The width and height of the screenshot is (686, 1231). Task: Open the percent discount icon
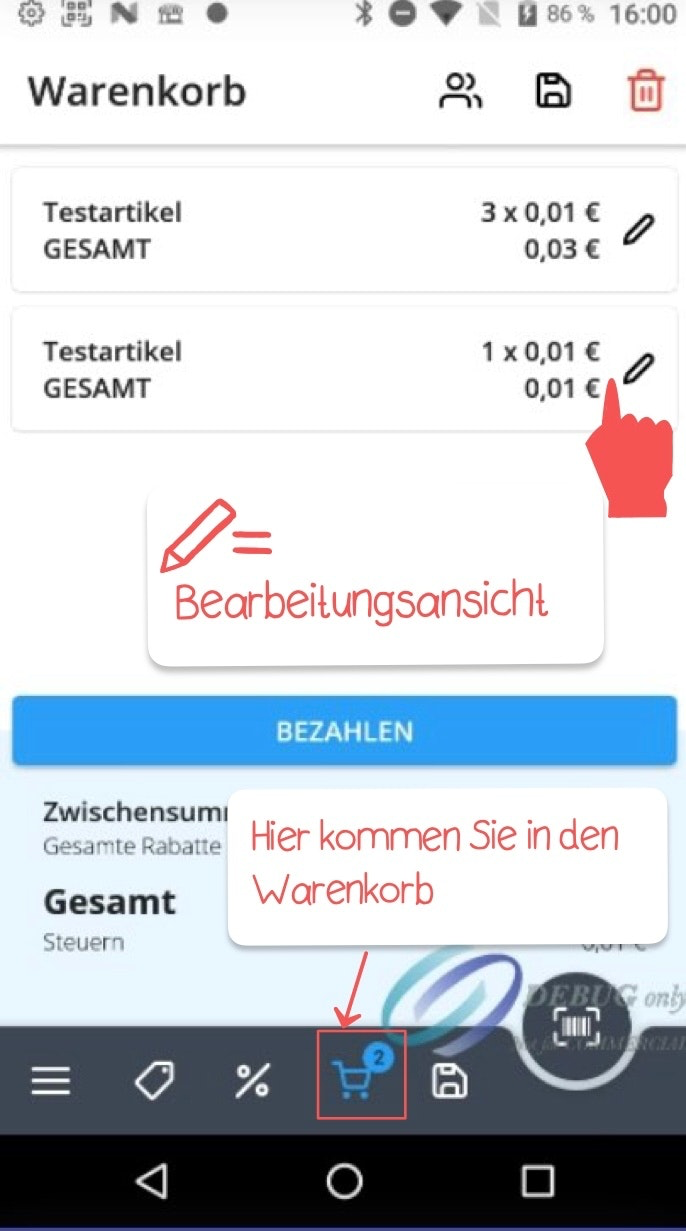(x=252, y=1081)
